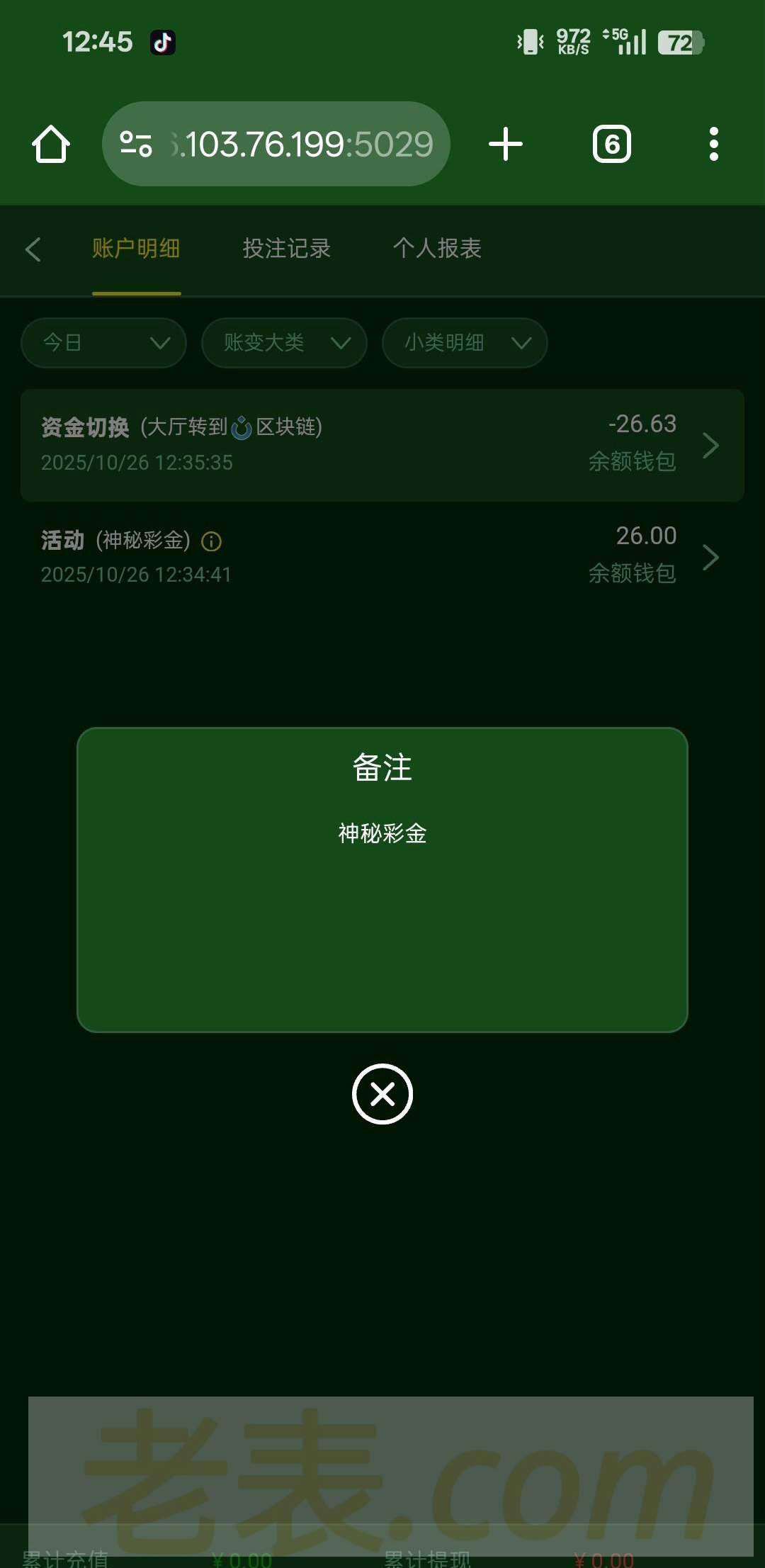The width and height of the screenshot is (765, 1568).
Task: Go back with the left arrow
Action: pyautogui.click(x=33, y=249)
